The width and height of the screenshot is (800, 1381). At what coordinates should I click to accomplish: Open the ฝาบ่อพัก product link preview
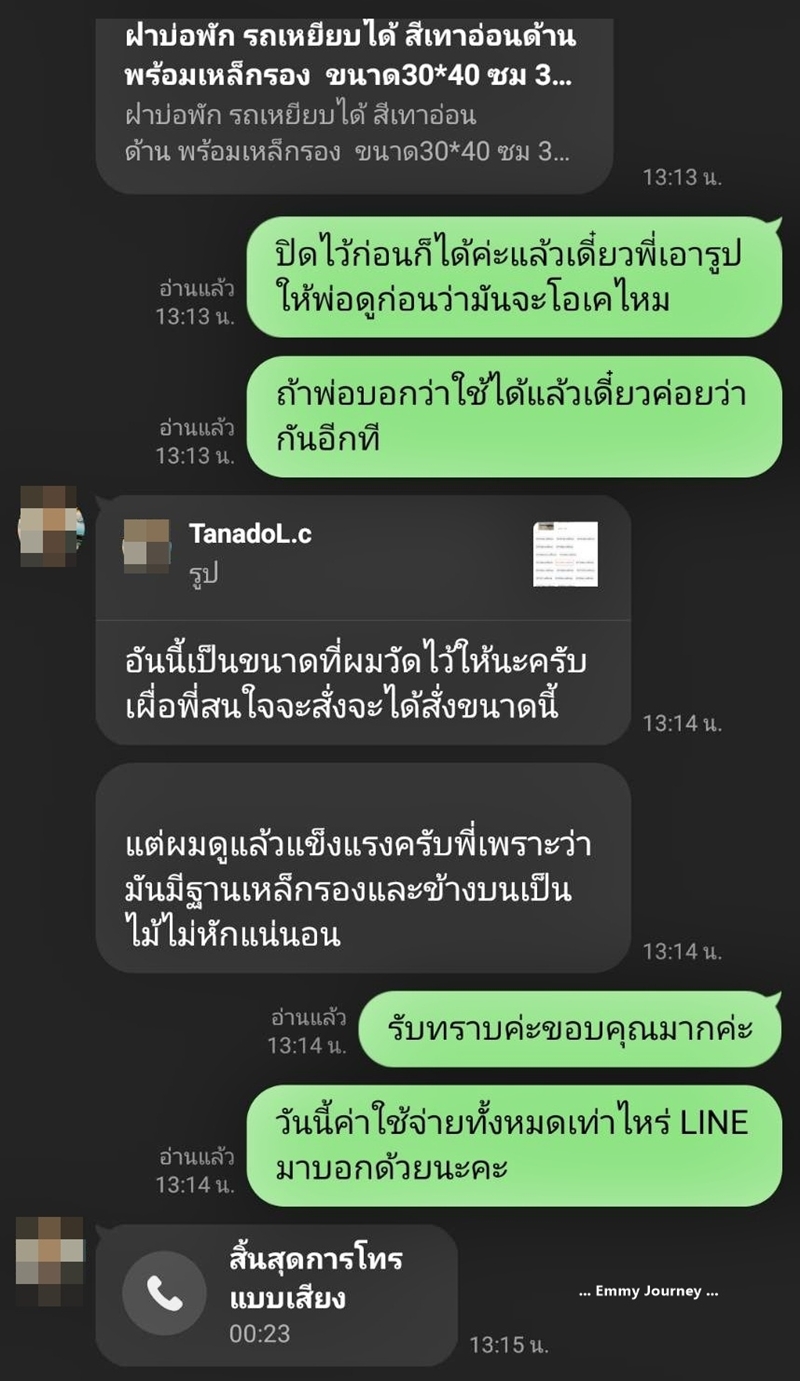(x=350, y=100)
